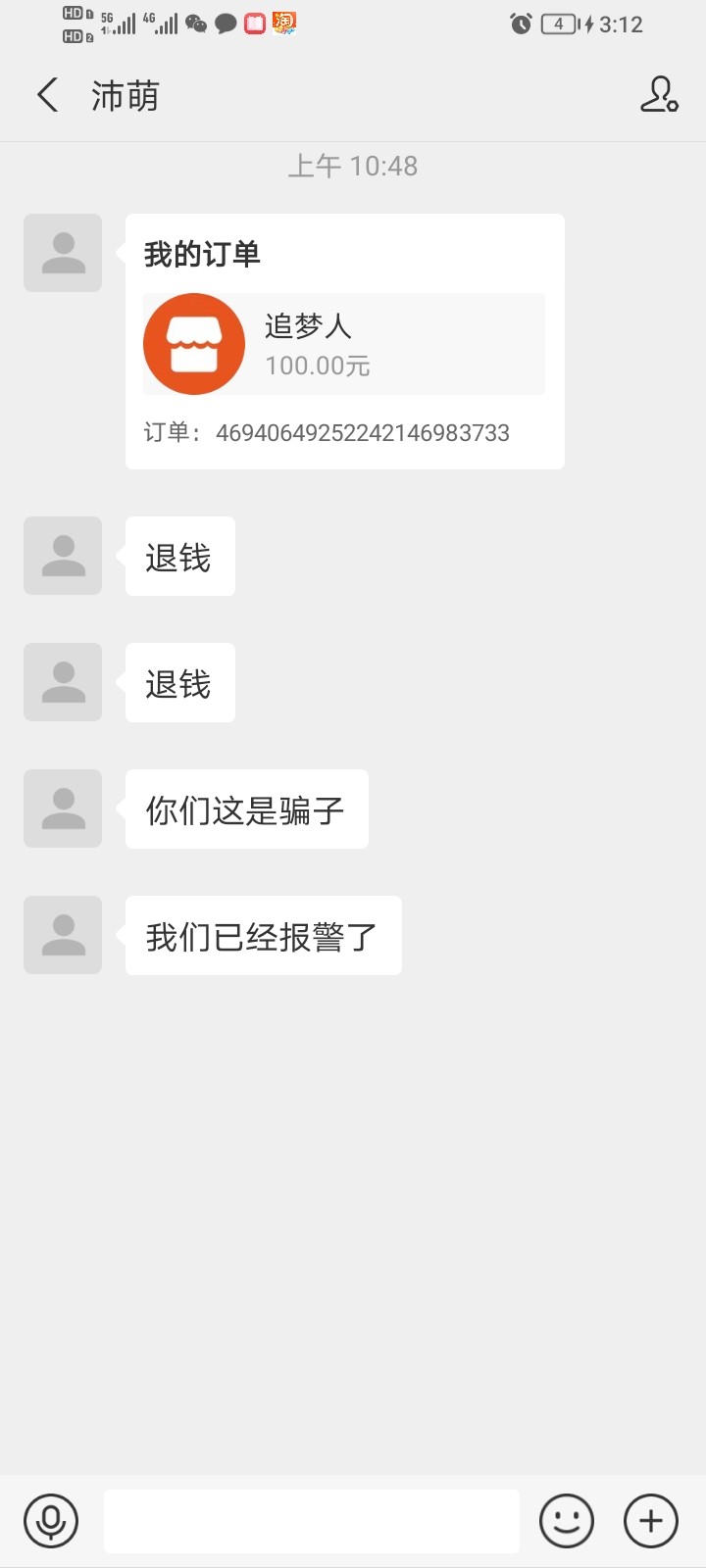The width and height of the screenshot is (706, 1568).
Task: Select the second 退钱 message bubble
Action: point(179,682)
